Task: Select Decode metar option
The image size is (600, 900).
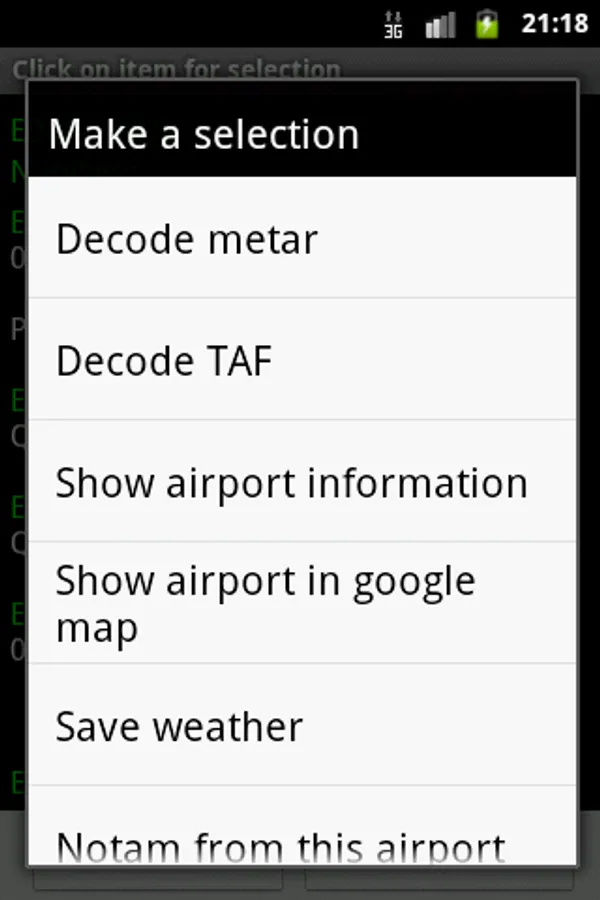Action: click(300, 240)
